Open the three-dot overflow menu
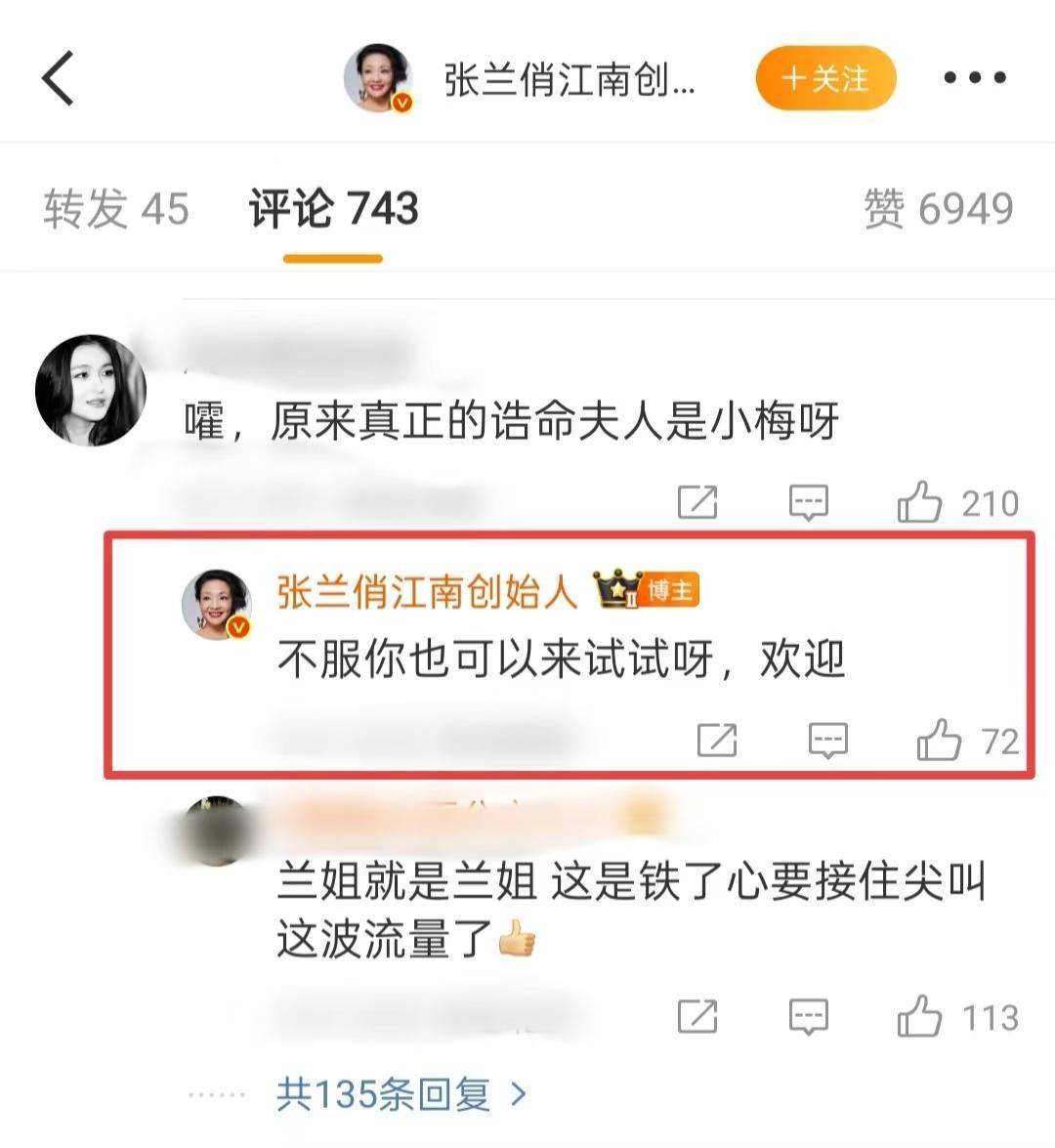Image resolution: width=1055 pixels, height=1148 pixels. (x=974, y=78)
